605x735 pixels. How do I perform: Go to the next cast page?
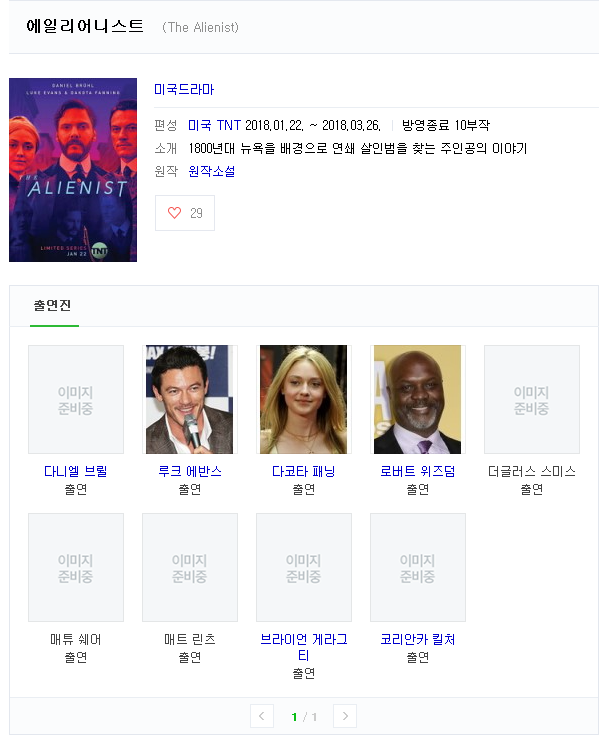pos(345,716)
